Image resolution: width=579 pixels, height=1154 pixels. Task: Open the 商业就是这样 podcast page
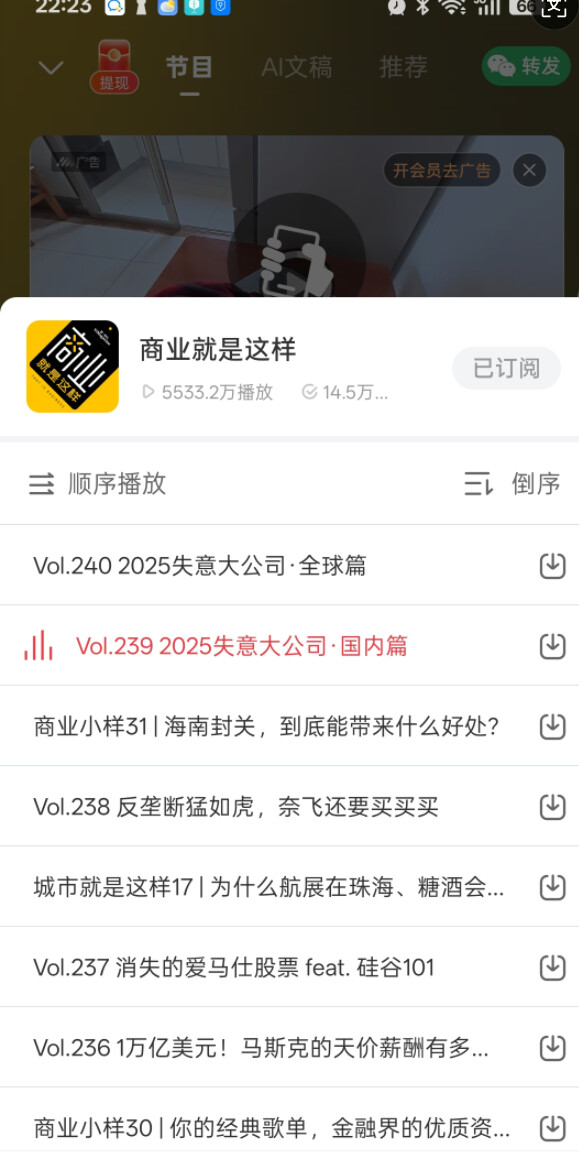(x=218, y=350)
